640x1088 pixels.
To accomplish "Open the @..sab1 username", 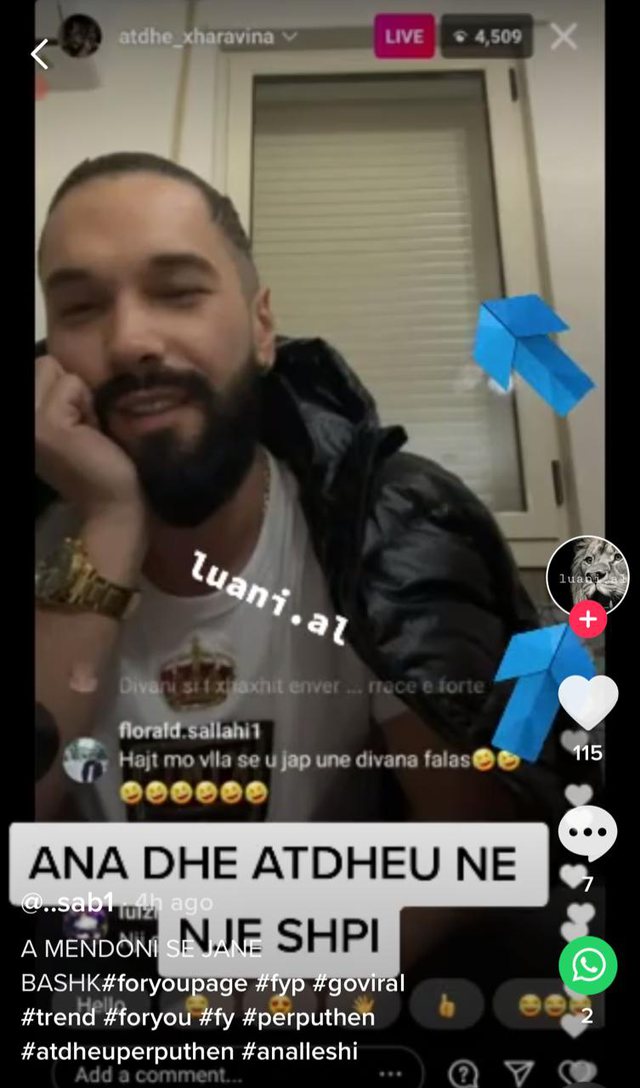I will pos(68,903).
